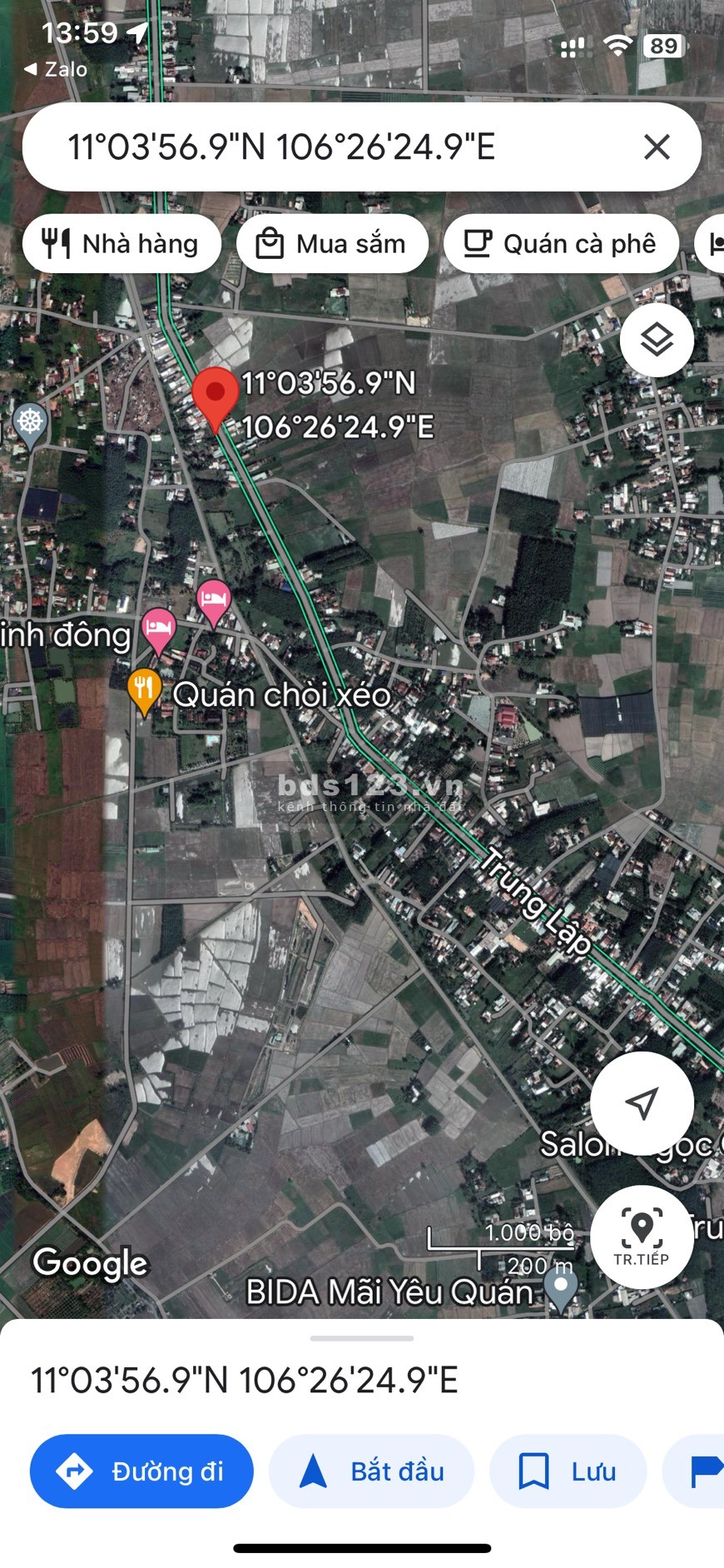Open the BIDA Mãi Yêu Quán marker
Screen dimensions: 724x1568
[x=562, y=1288]
